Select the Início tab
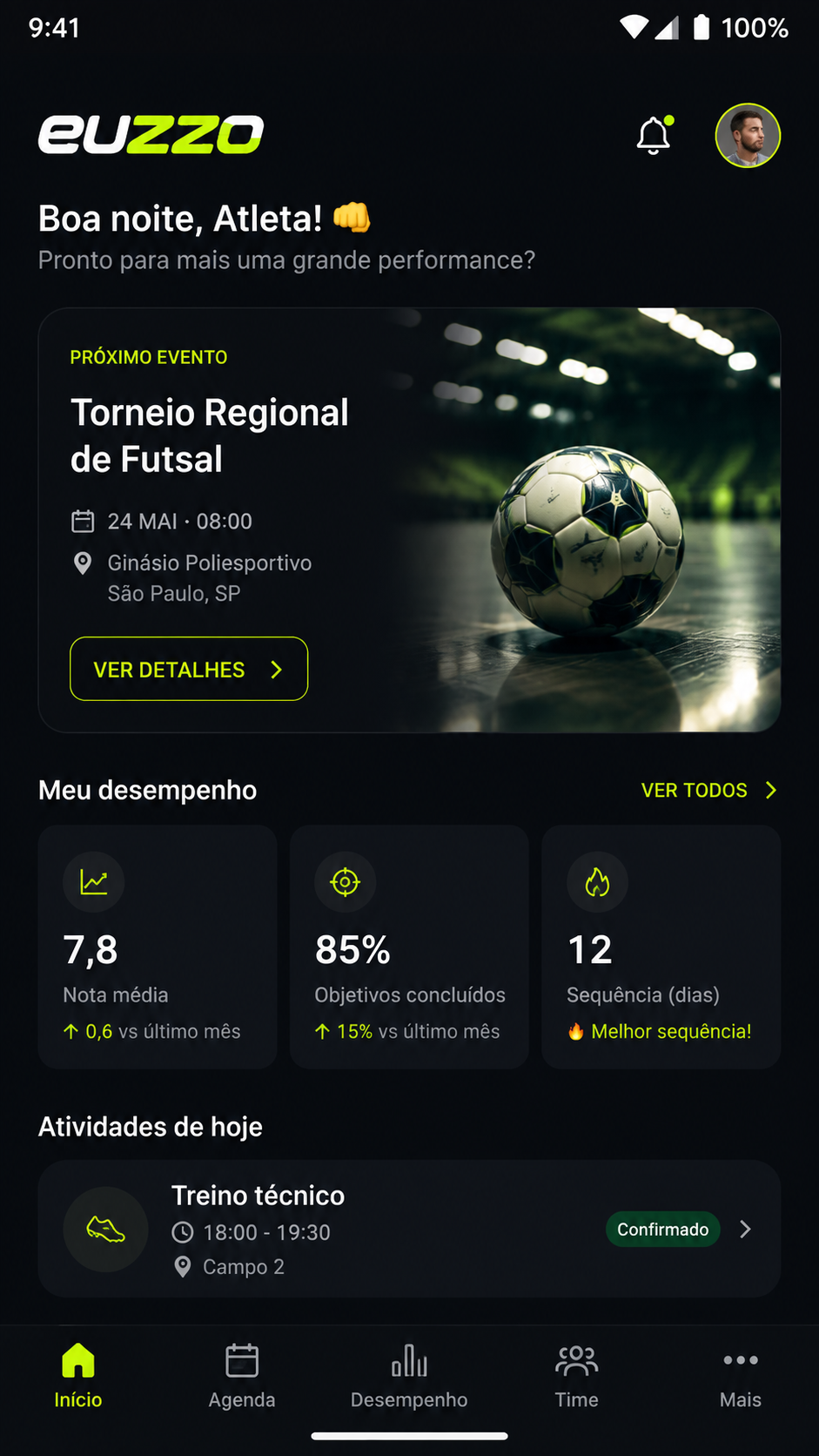Screen dimensions: 819x1456 78,1376
